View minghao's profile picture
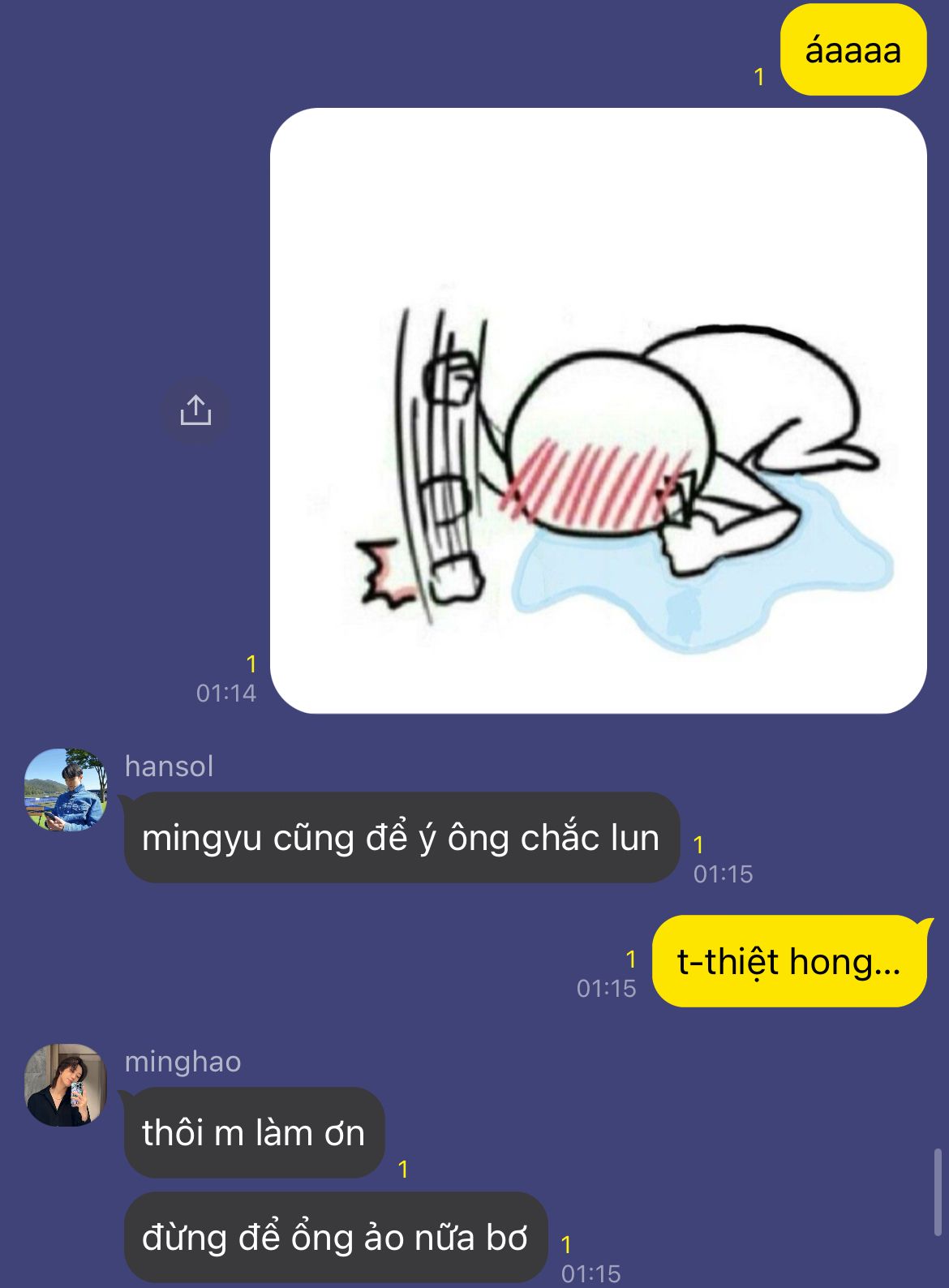The height and width of the screenshot is (1288, 949). [x=66, y=1084]
